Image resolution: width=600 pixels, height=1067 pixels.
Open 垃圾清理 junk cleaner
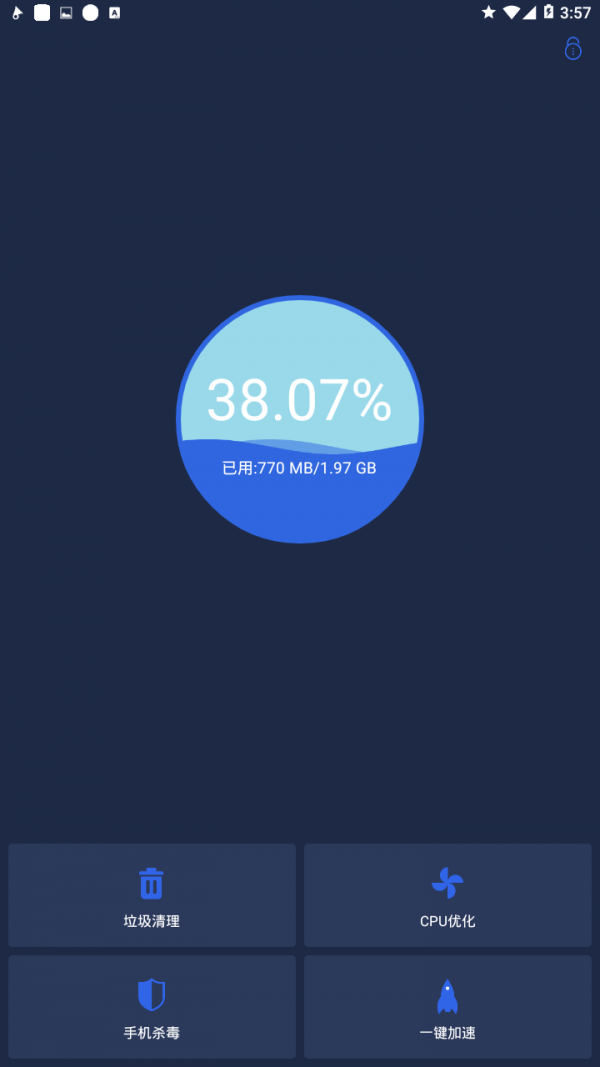[152, 895]
